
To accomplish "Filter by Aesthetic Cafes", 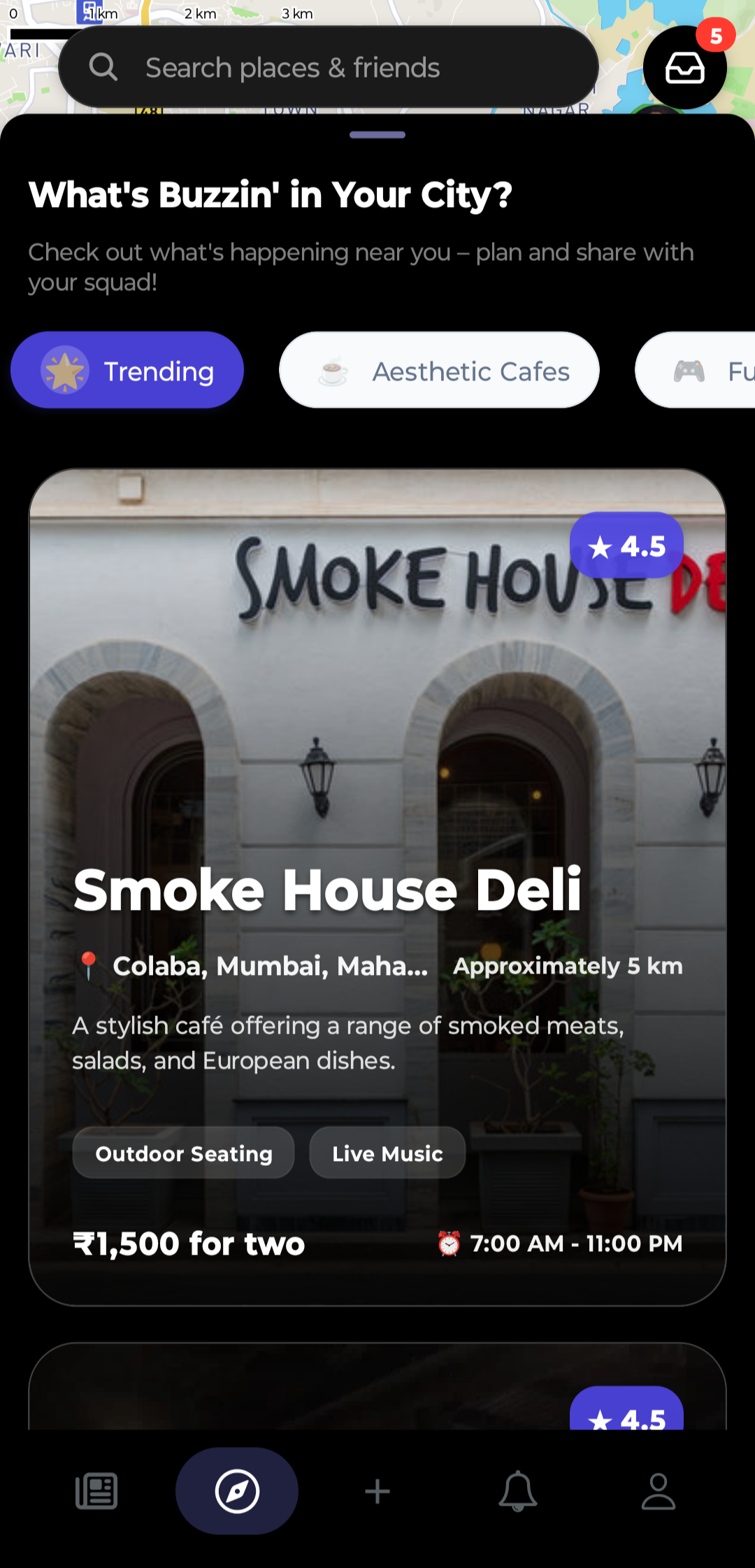I will tap(439, 371).
